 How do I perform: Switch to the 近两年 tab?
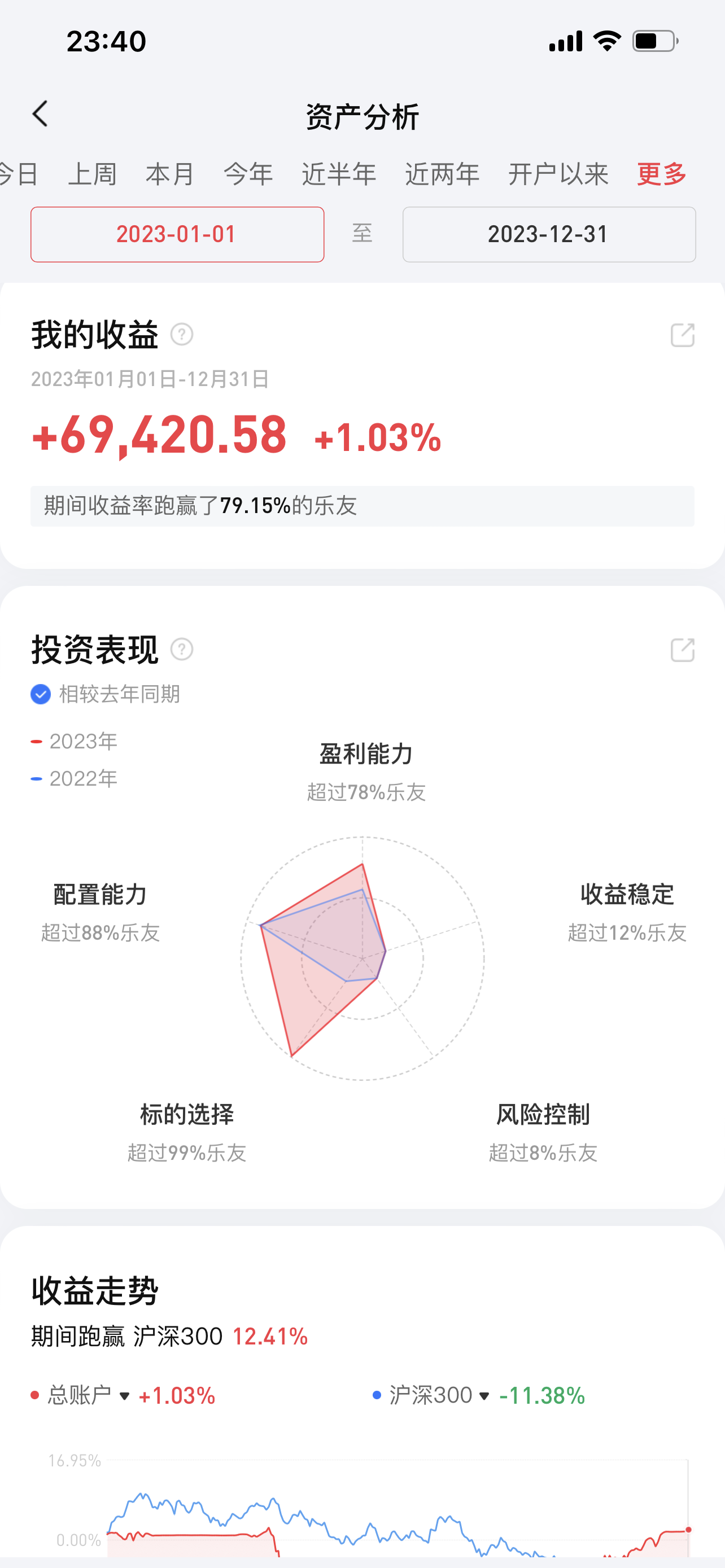click(443, 174)
